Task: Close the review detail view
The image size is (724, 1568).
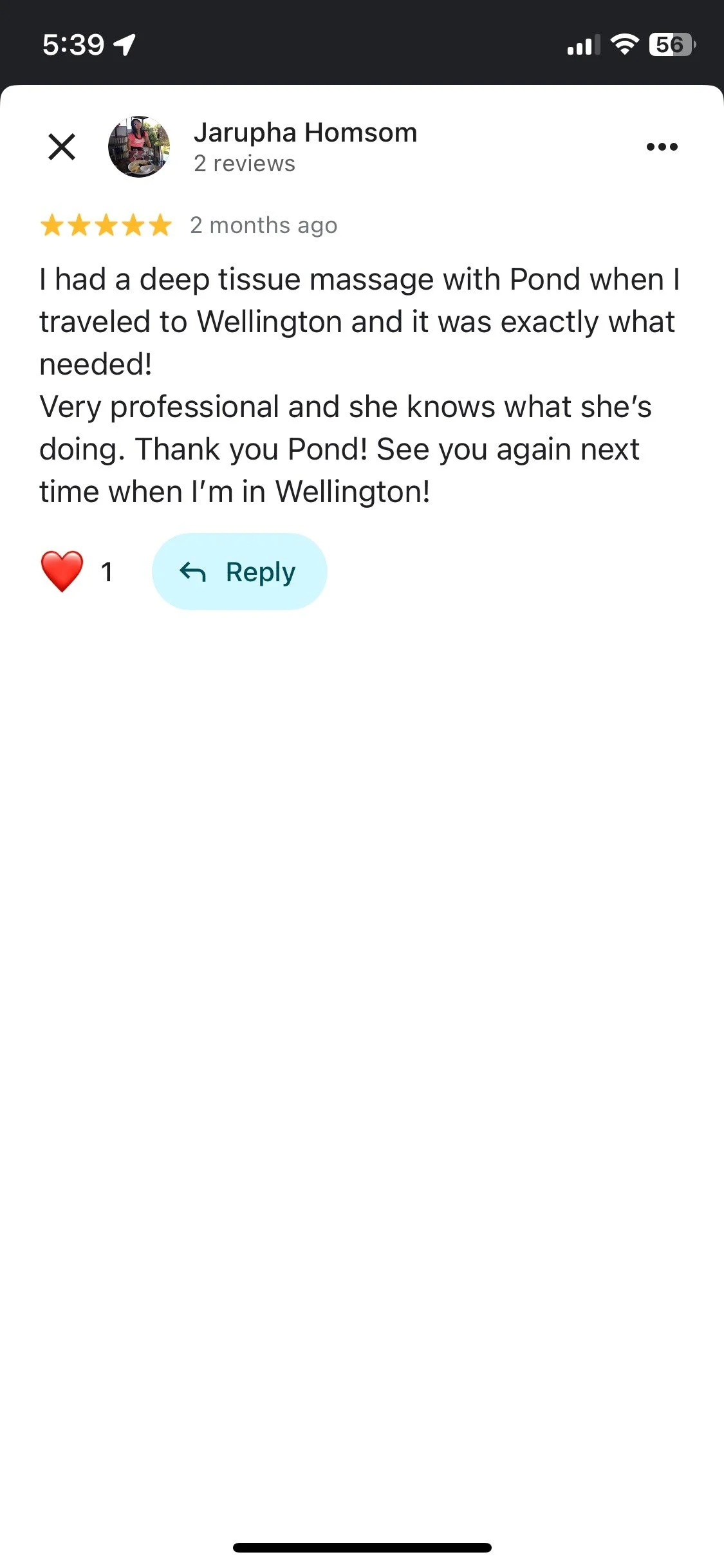Action: click(62, 147)
